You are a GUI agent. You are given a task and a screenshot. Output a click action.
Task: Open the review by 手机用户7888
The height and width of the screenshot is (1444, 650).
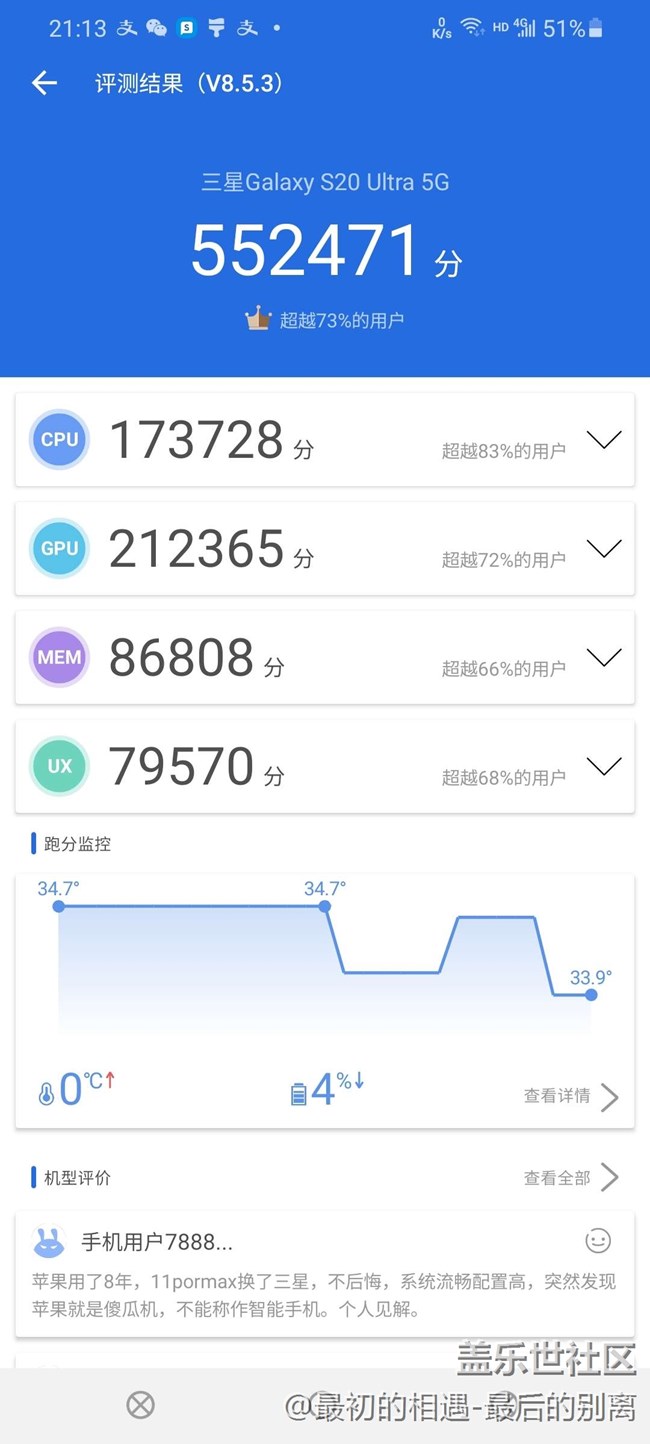[x=324, y=1280]
